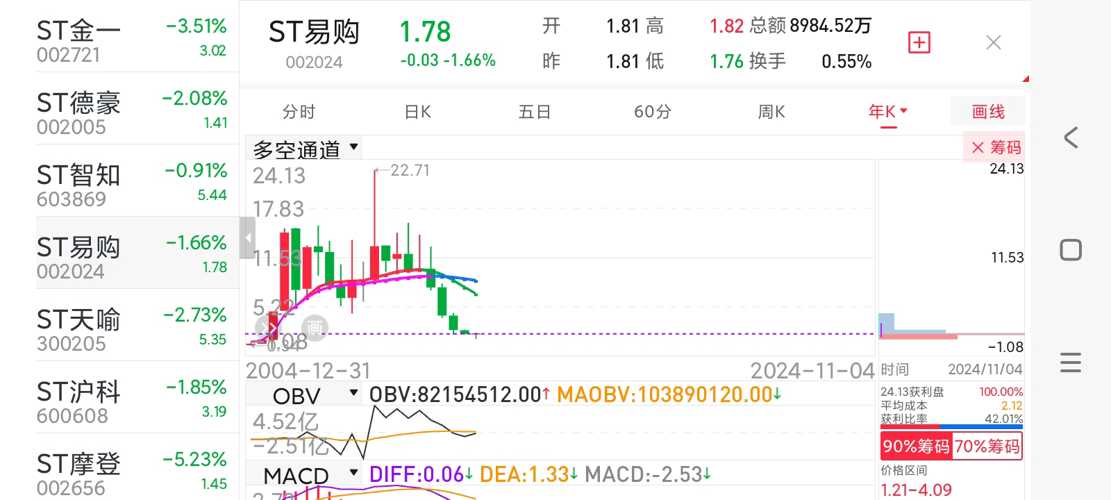Close the stock detail panel
Image resolution: width=1111 pixels, height=500 pixels.
(993, 42)
